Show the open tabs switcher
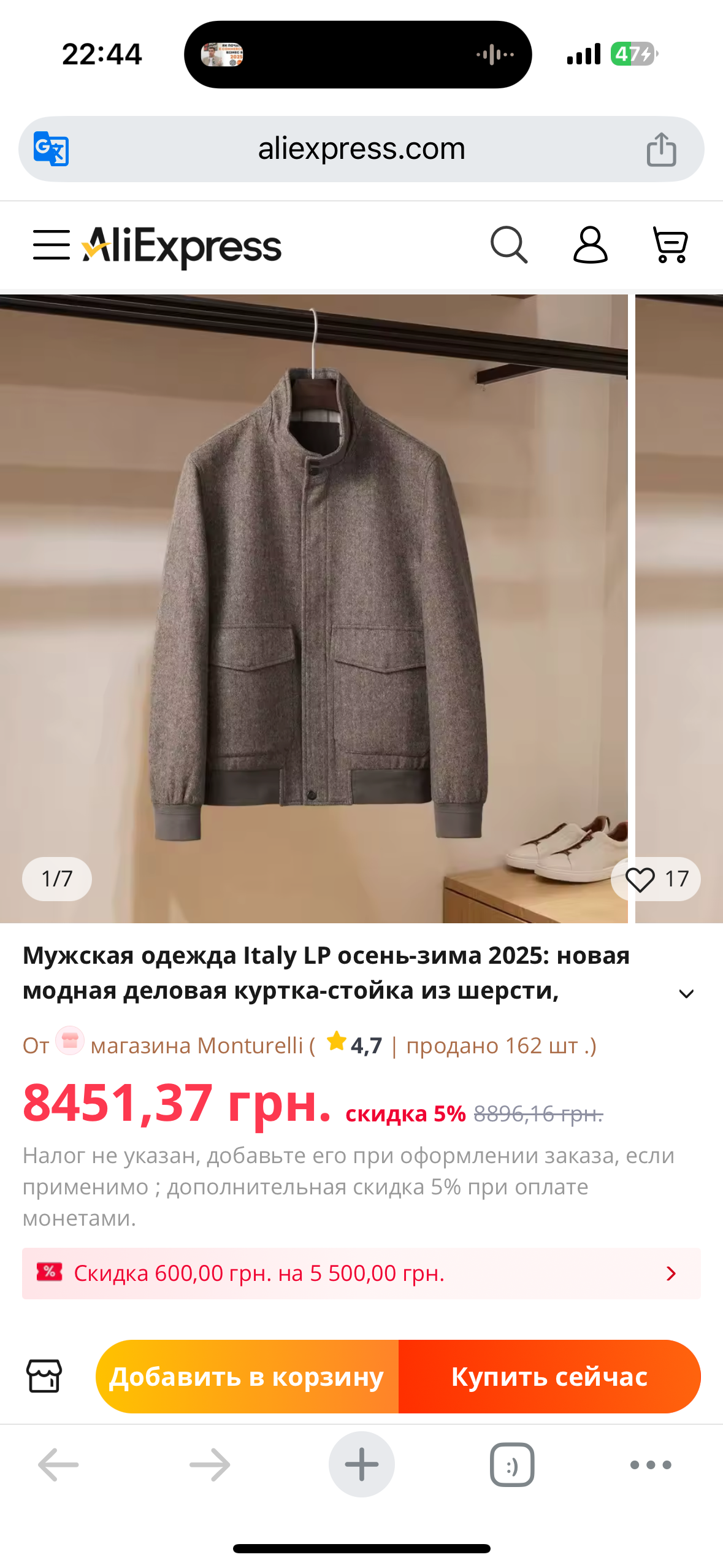Image resolution: width=723 pixels, height=1568 pixels. (x=512, y=1464)
